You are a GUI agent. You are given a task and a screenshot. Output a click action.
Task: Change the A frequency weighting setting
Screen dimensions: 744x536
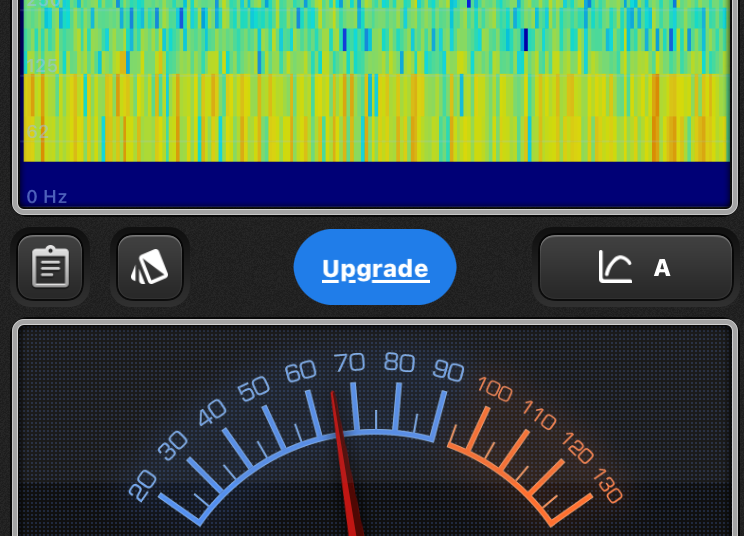pyautogui.click(x=636, y=268)
